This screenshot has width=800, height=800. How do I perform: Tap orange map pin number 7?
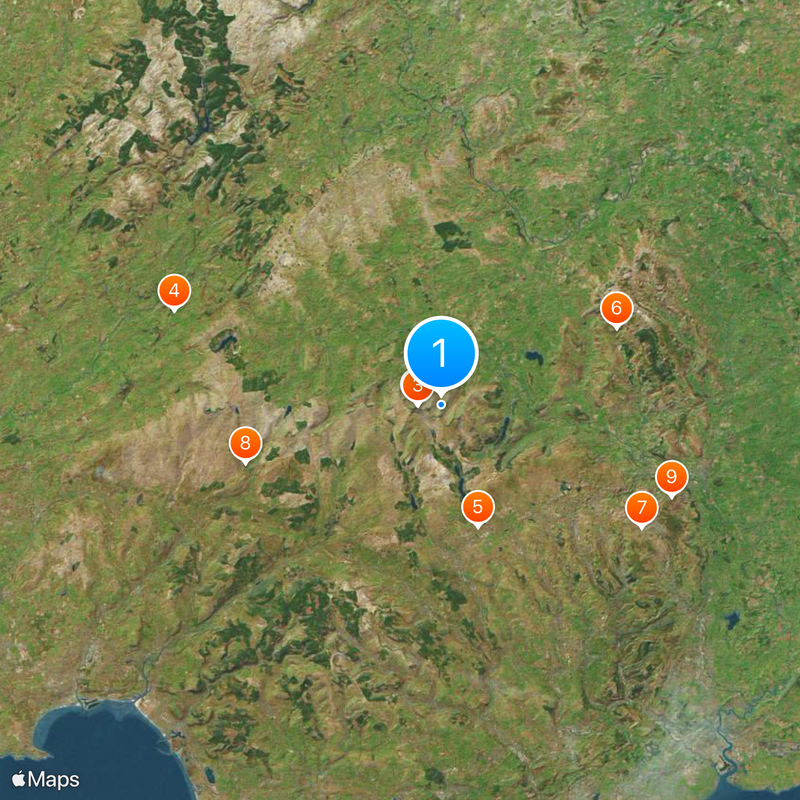click(x=642, y=508)
